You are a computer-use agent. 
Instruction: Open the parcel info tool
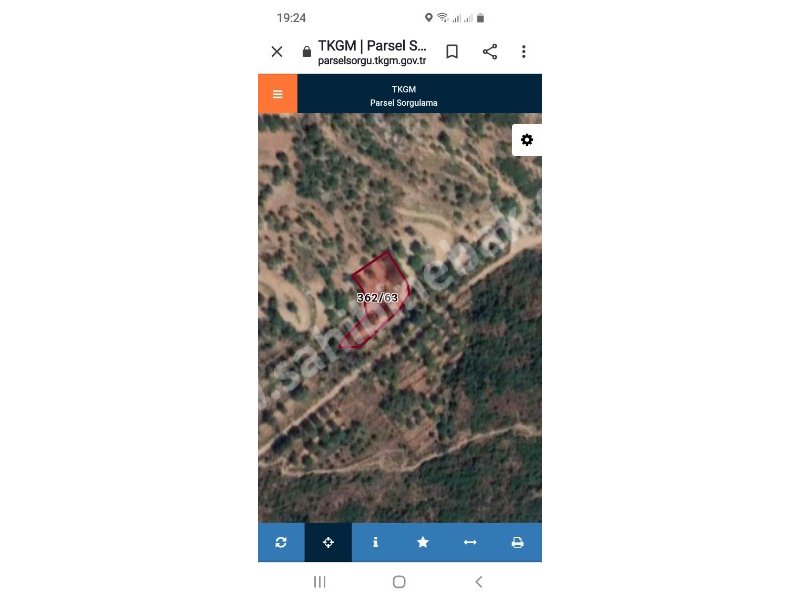click(375, 542)
